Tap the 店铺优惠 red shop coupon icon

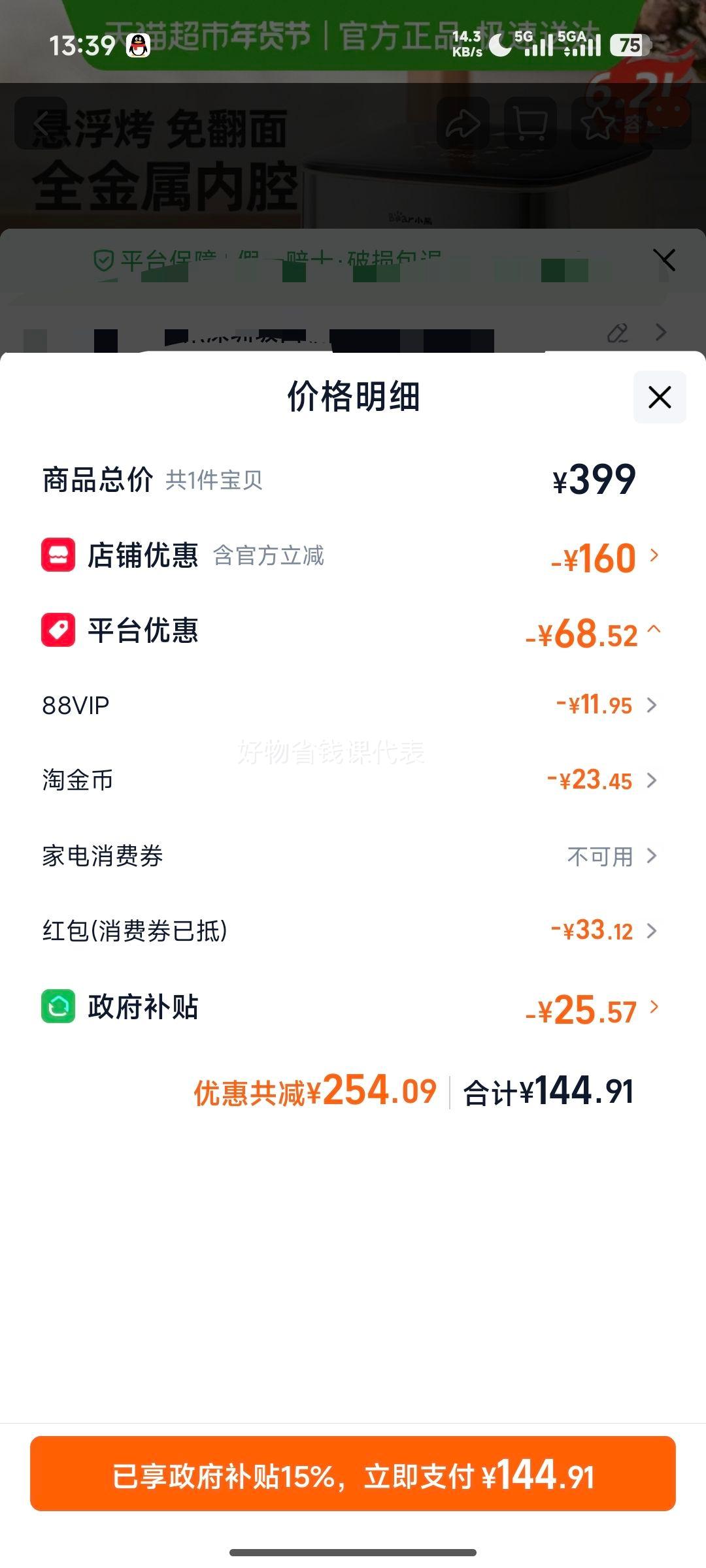click(58, 556)
